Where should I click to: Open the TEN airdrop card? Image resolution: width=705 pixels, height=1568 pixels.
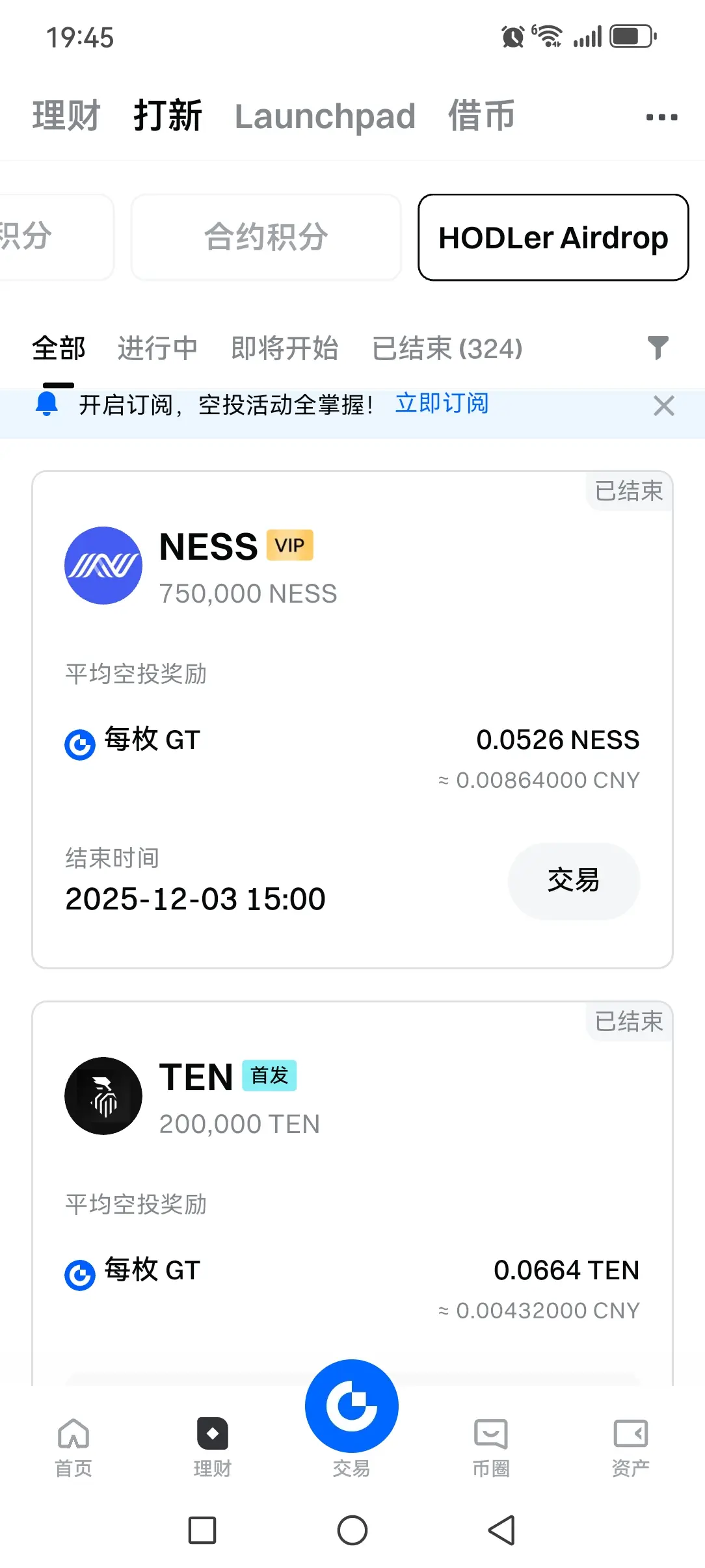pos(352,1193)
